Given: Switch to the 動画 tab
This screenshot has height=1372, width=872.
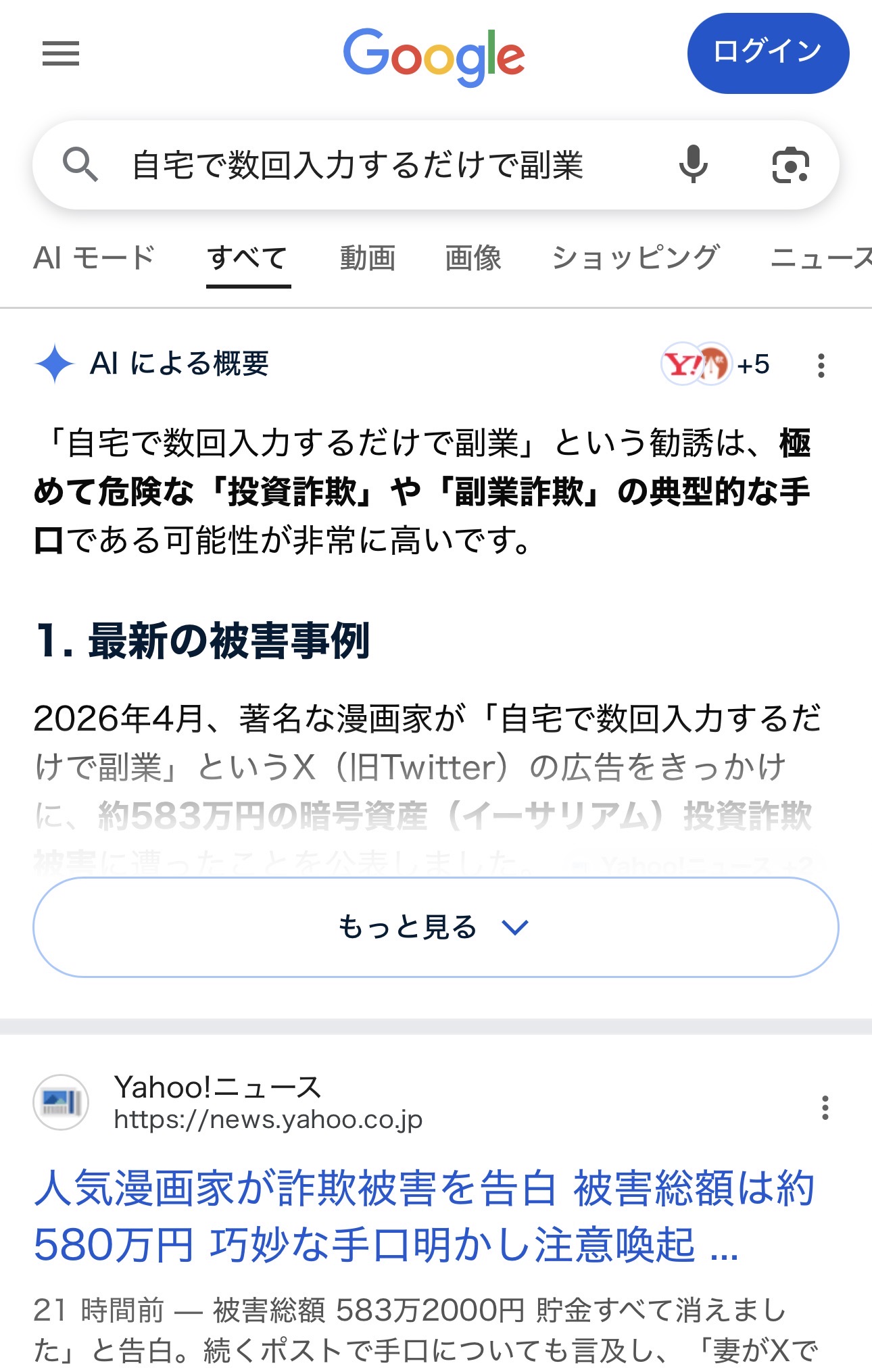Looking at the screenshot, I should (367, 258).
